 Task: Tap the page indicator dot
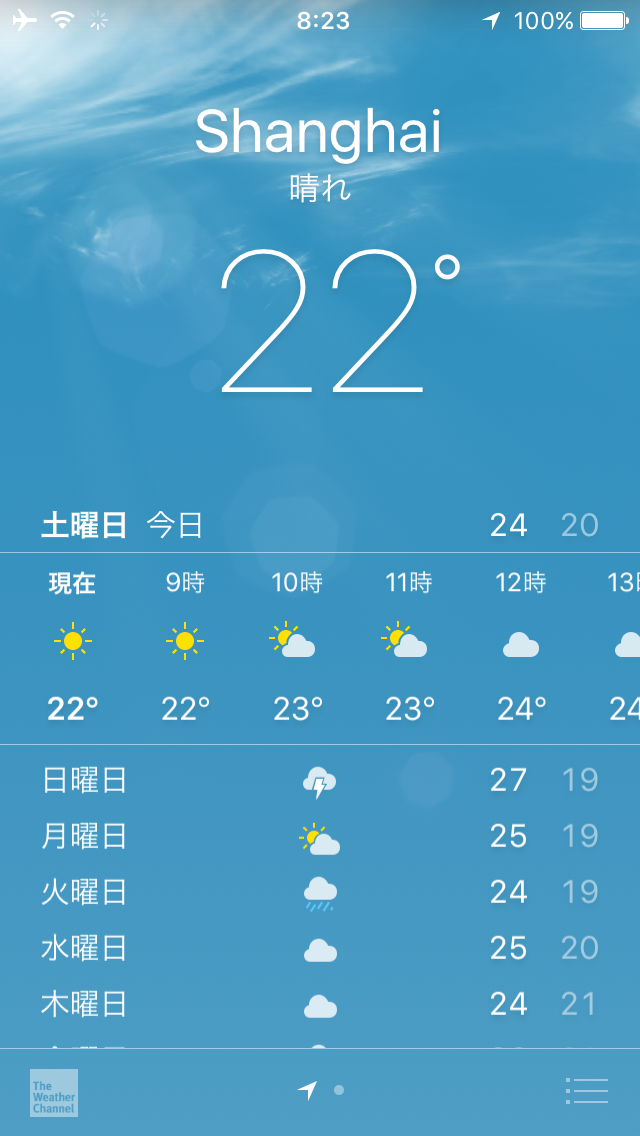pos(338,1090)
